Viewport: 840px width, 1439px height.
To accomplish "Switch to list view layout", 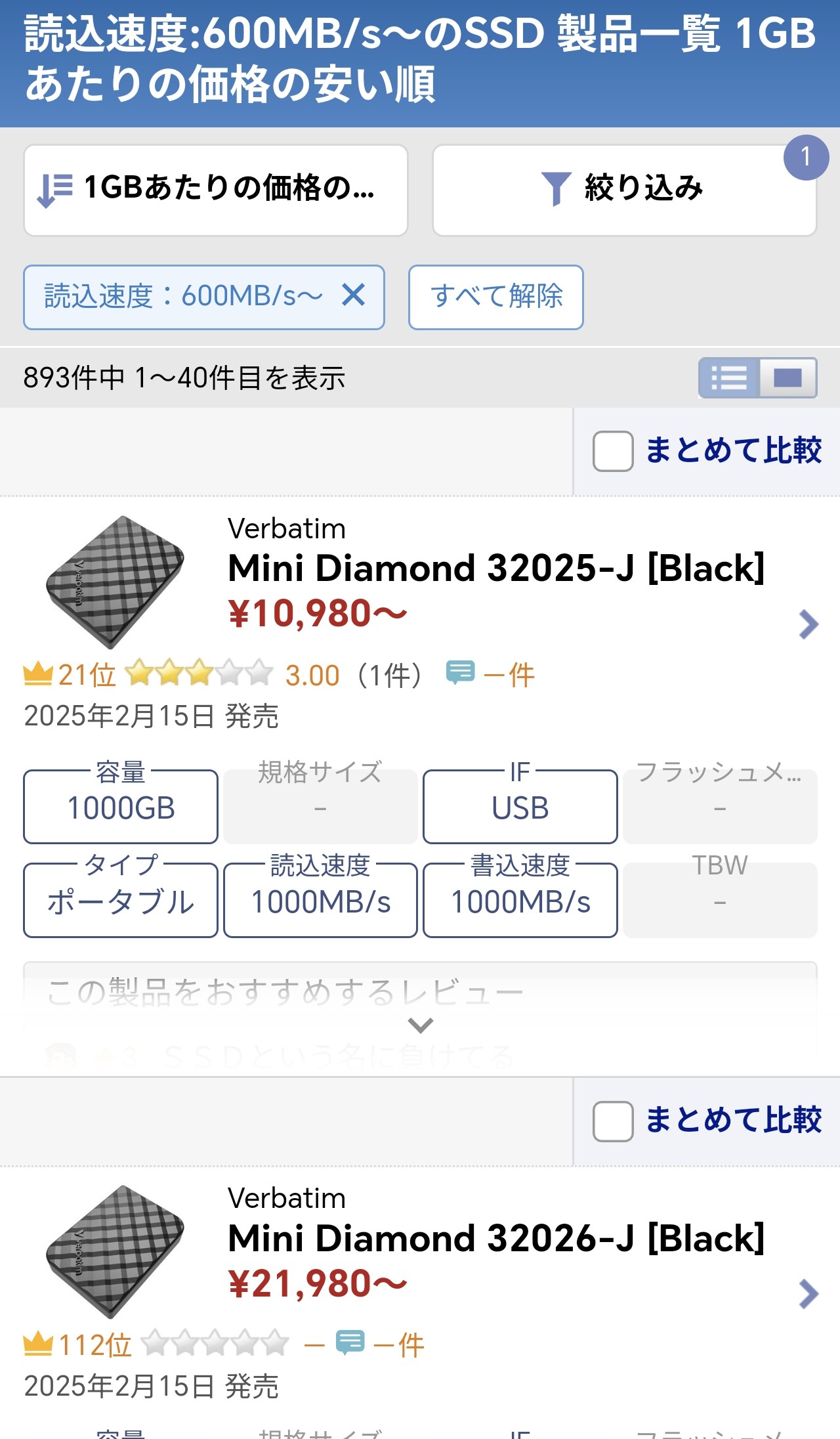I will (x=729, y=378).
